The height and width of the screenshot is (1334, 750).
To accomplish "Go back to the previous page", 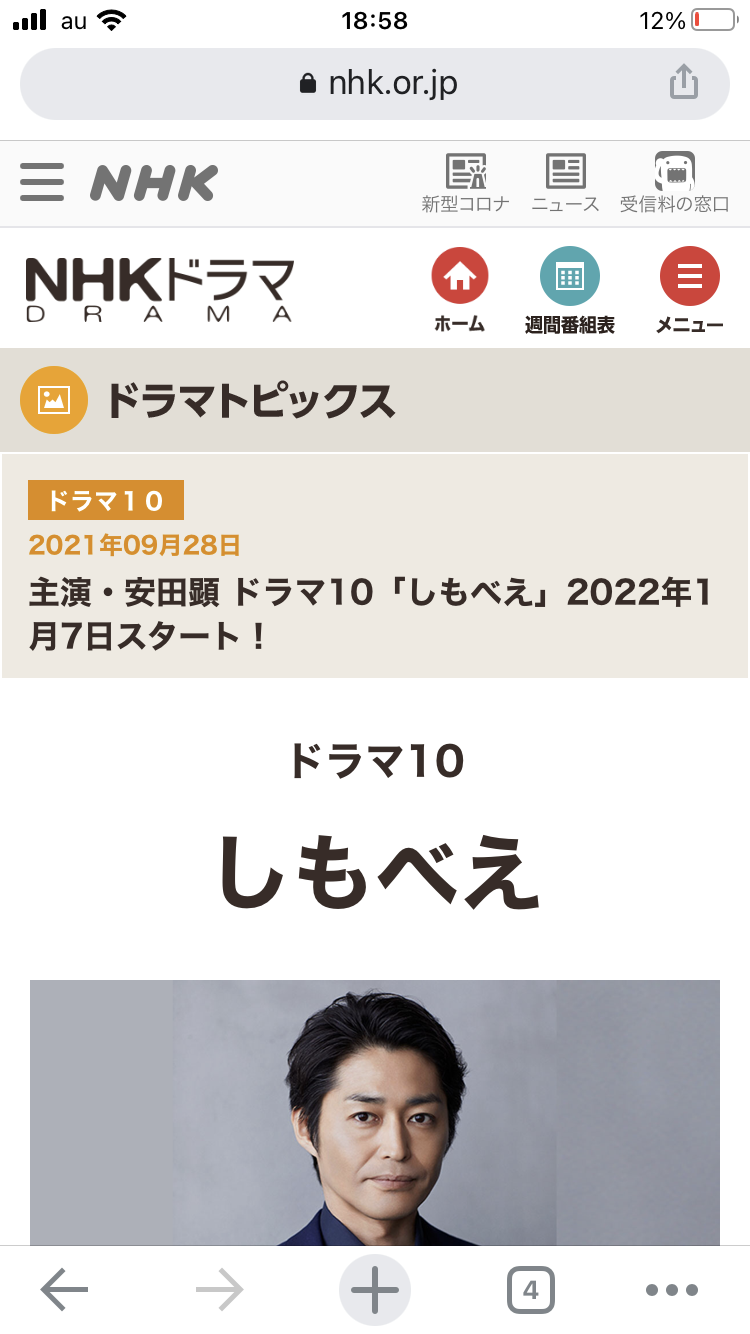I will [65, 1290].
